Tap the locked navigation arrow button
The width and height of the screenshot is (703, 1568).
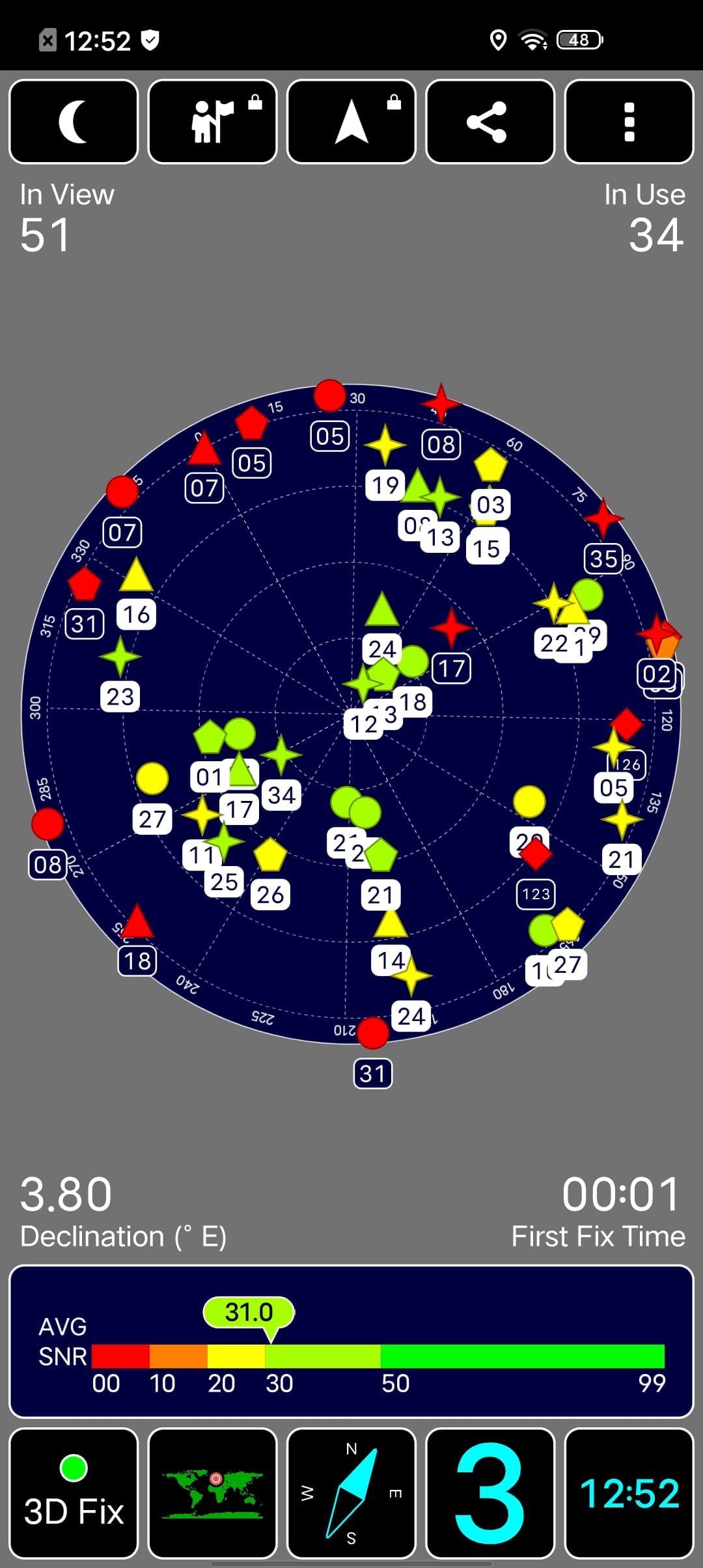pyautogui.click(x=351, y=122)
